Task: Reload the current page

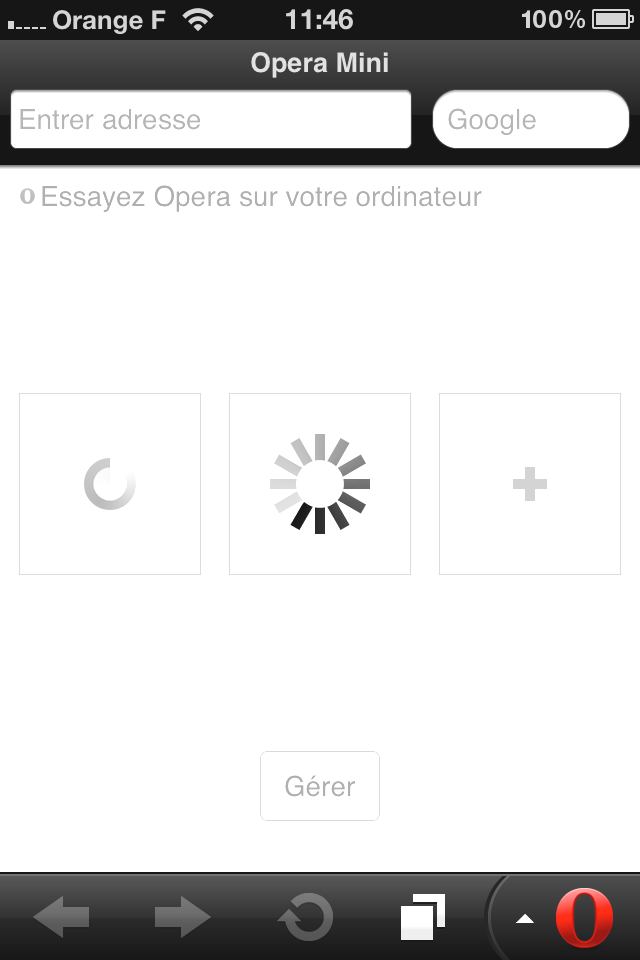Action: click(x=305, y=917)
